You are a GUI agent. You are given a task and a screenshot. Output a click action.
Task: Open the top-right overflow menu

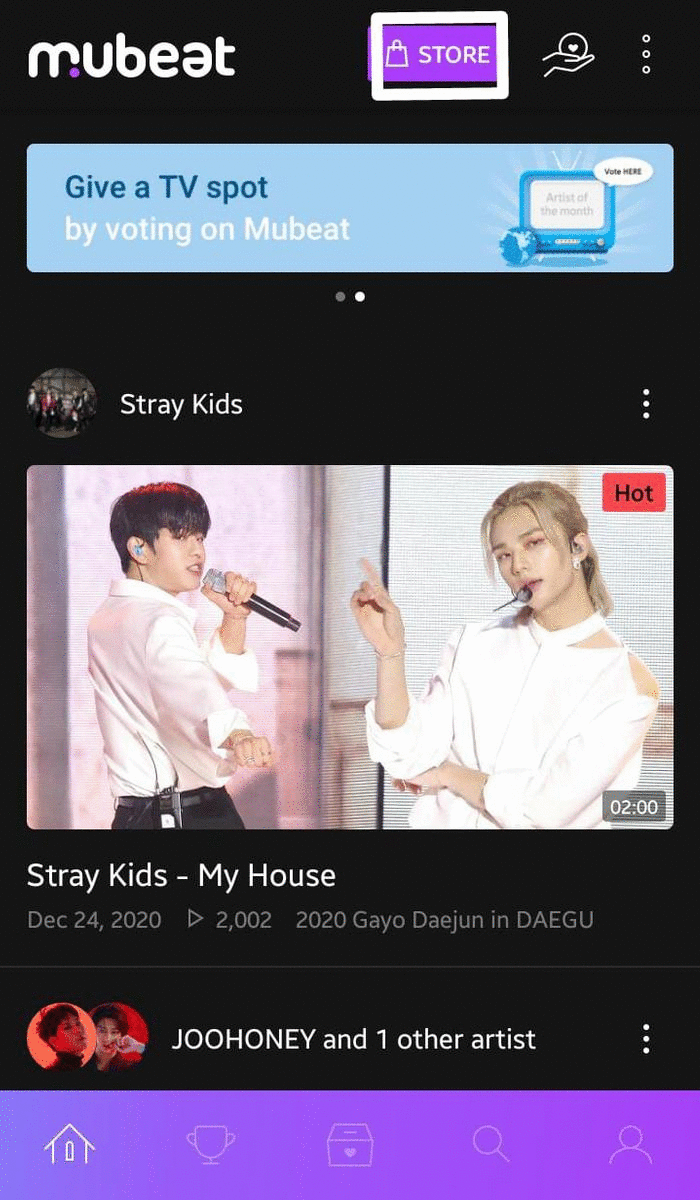coord(646,54)
